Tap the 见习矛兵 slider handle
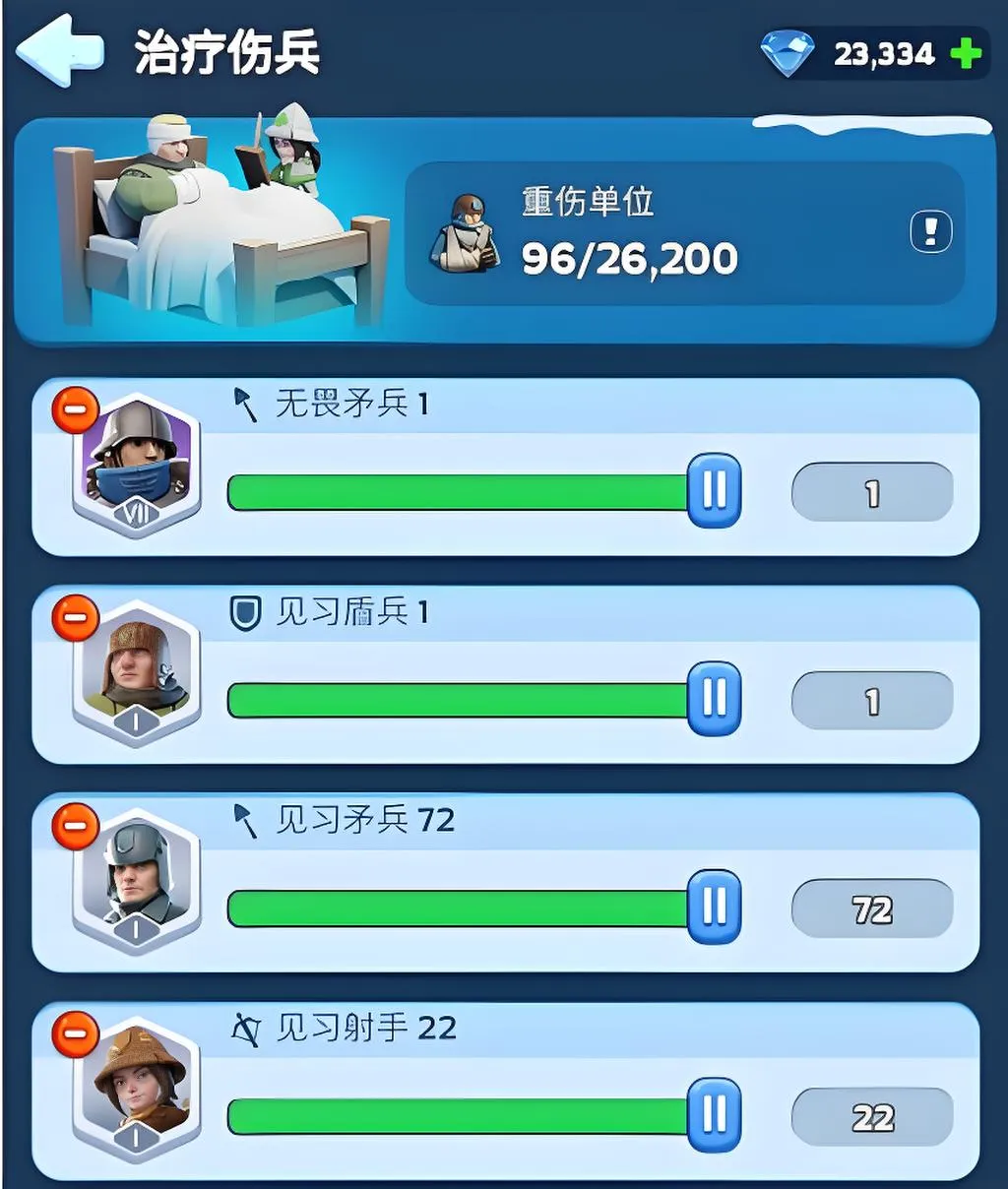 [x=714, y=907]
